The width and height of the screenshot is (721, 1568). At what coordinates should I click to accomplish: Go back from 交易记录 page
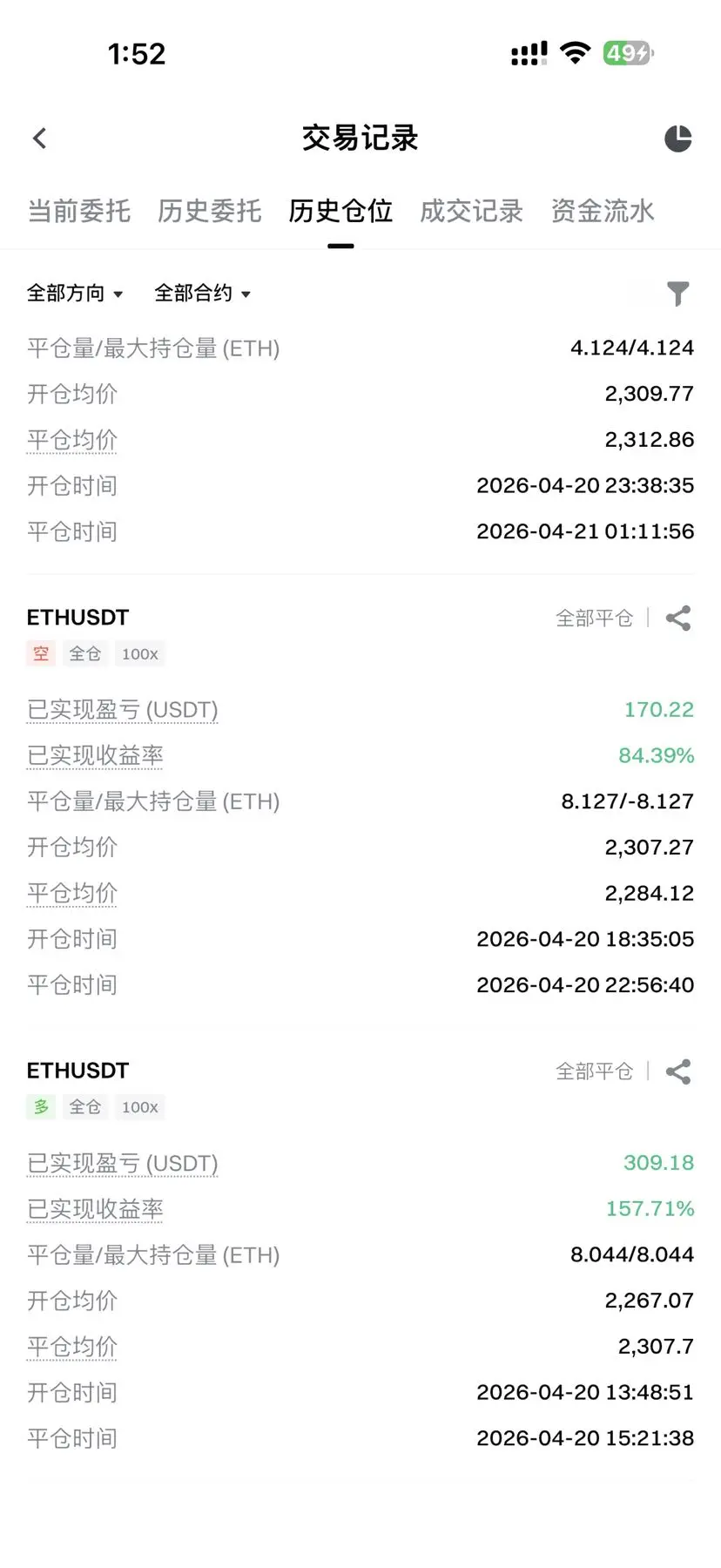pos(40,139)
